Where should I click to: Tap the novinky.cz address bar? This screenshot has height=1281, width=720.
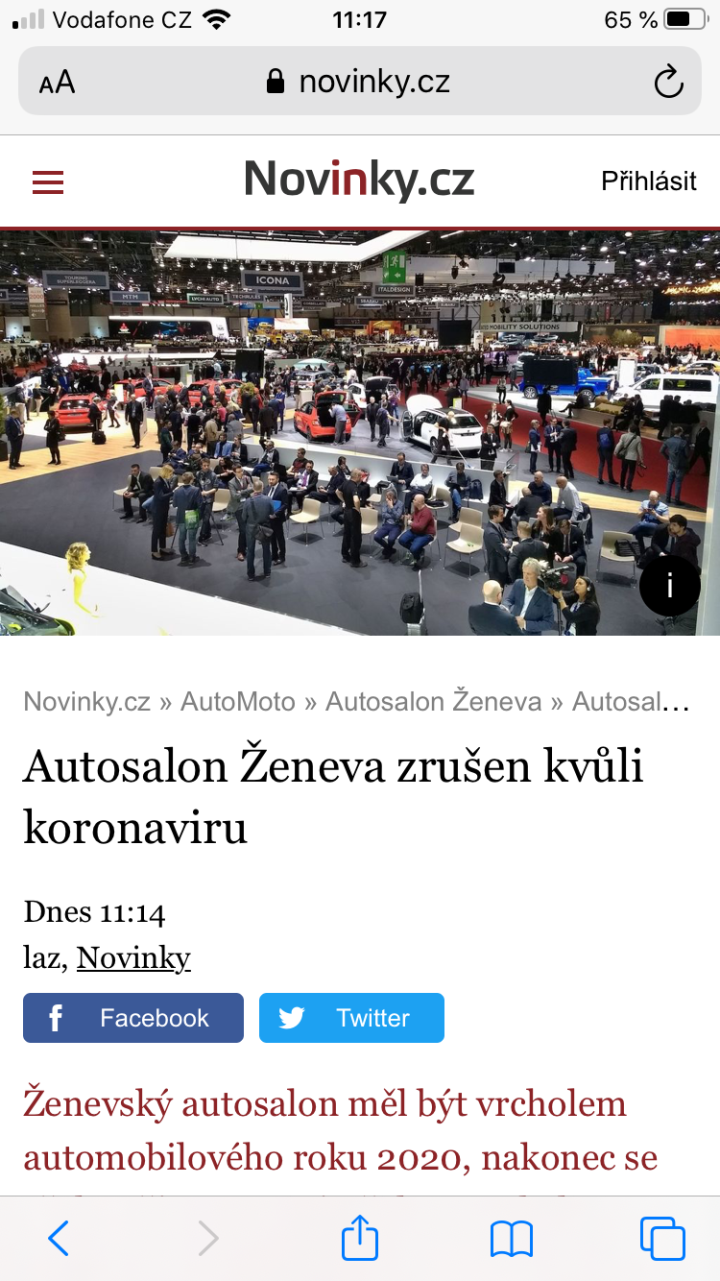(x=358, y=81)
